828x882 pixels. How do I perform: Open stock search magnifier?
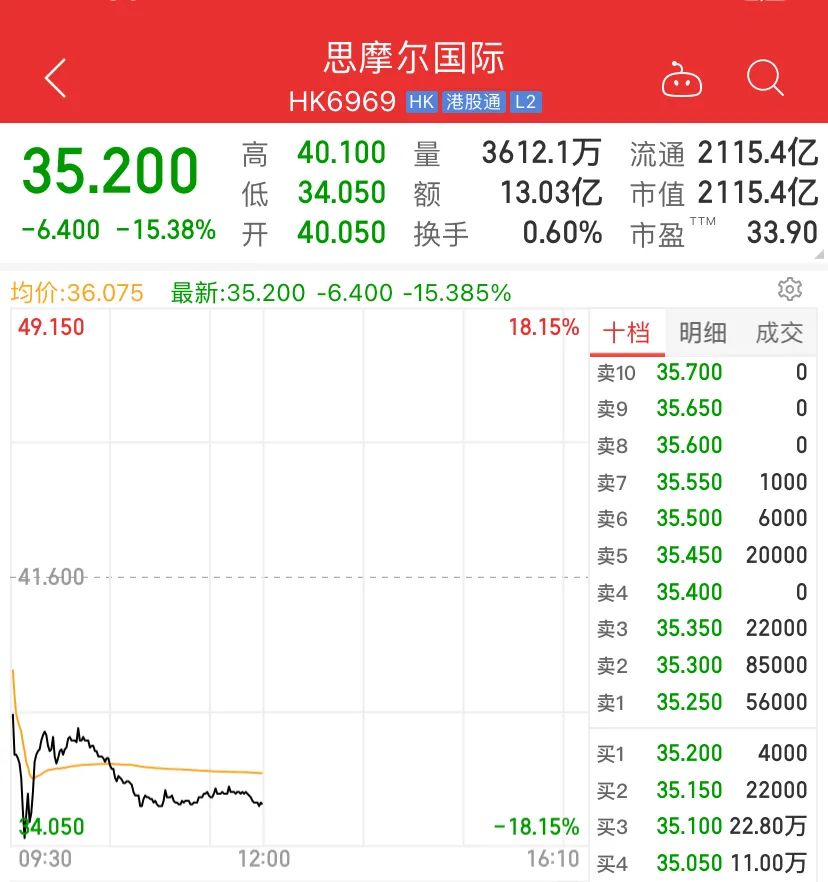coord(765,78)
